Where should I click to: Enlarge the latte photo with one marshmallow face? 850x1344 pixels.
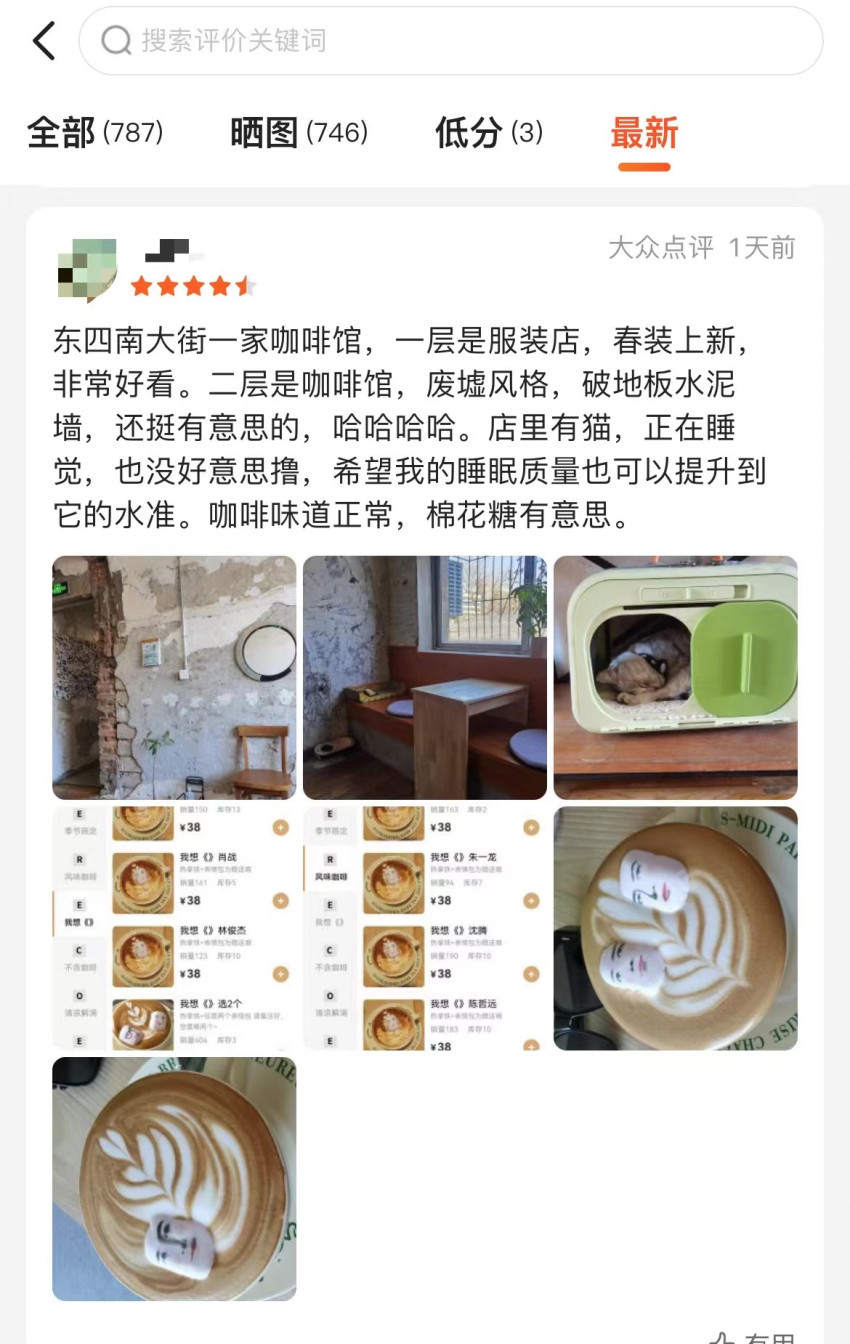coord(174,1179)
